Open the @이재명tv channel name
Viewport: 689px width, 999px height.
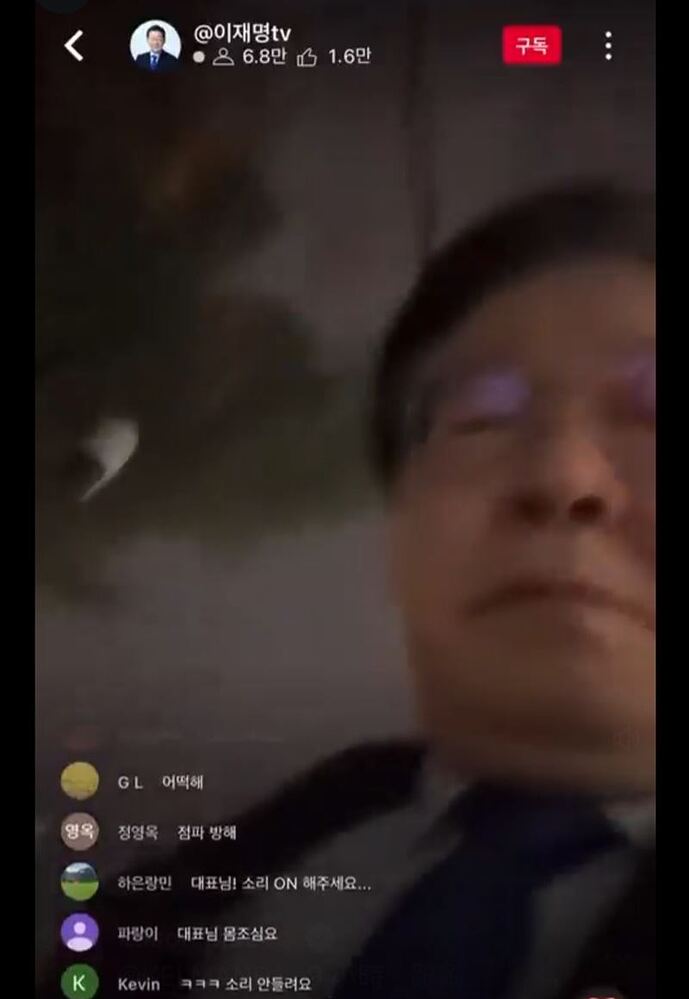(x=242, y=32)
